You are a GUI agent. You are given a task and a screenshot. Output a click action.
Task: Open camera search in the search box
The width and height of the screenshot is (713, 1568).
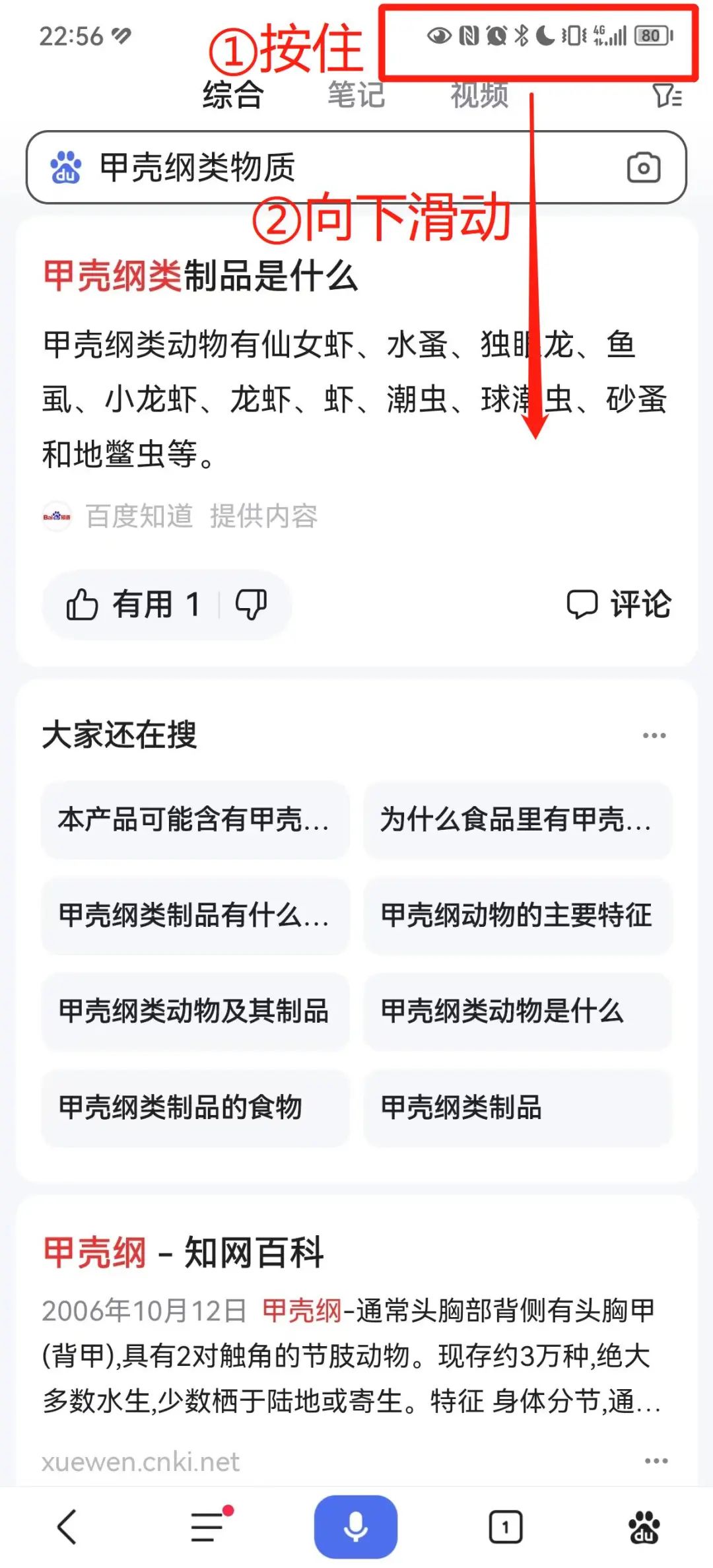pyautogui.click(x=644, y=168)
